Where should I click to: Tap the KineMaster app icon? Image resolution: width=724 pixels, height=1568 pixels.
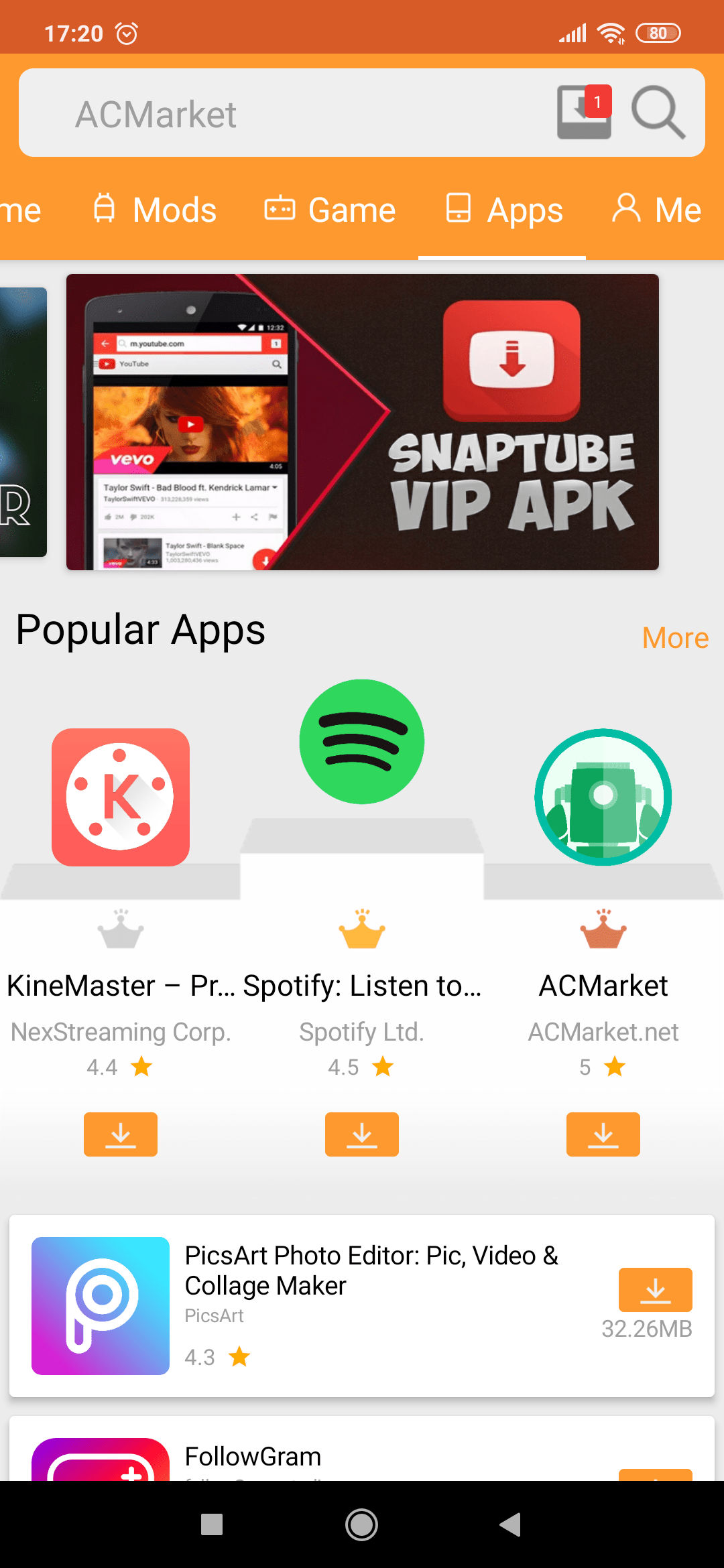(x=120, y=795)
